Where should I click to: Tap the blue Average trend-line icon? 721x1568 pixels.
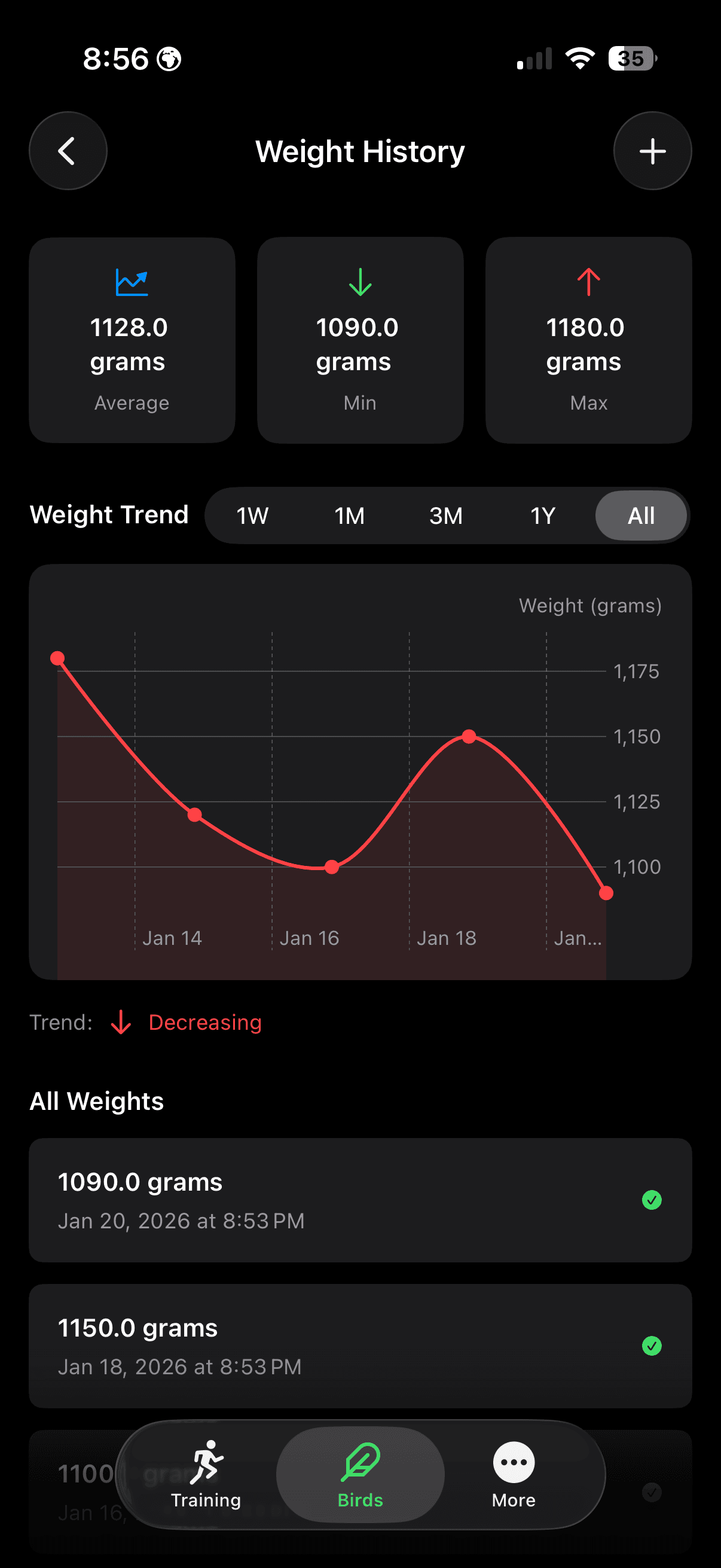pos(132,281)
